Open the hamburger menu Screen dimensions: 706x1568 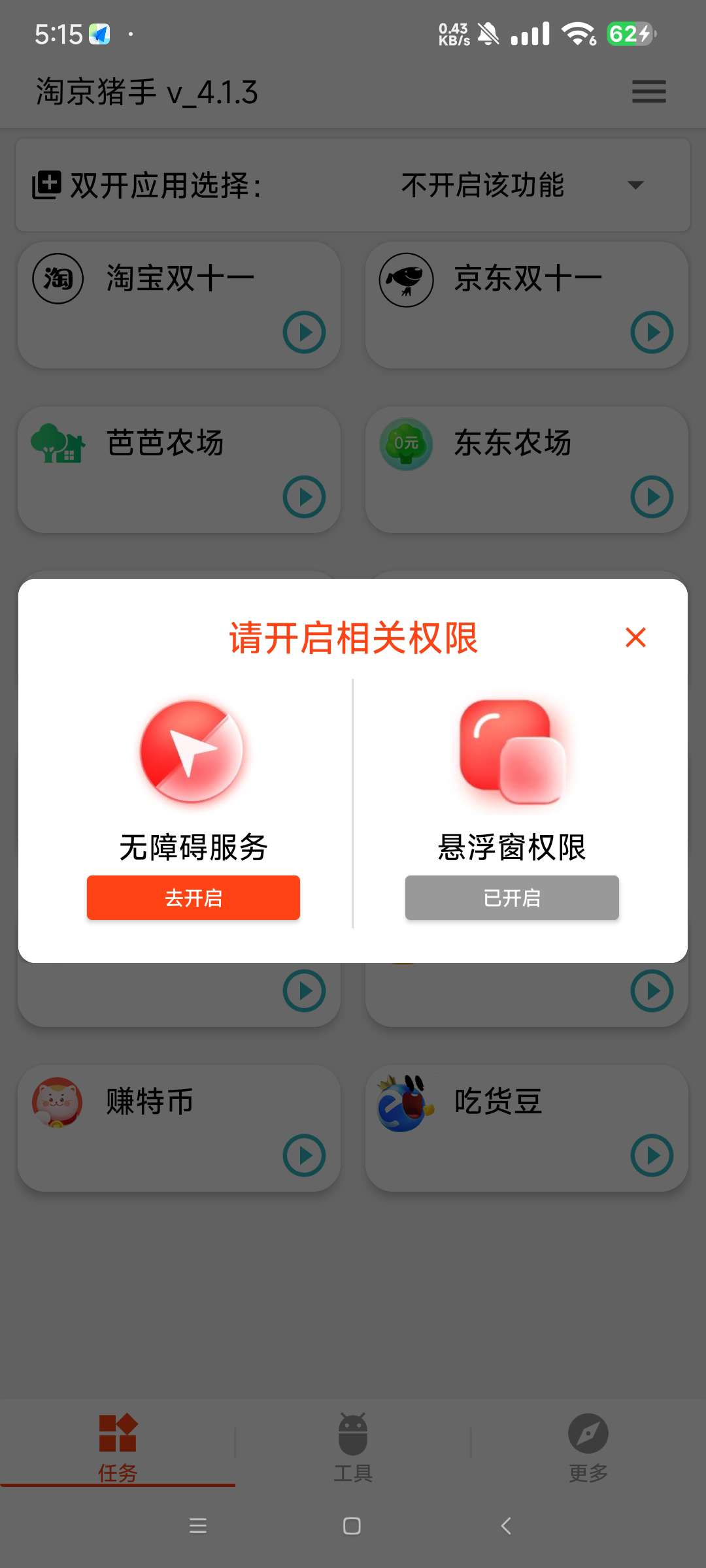click(648, 93)
